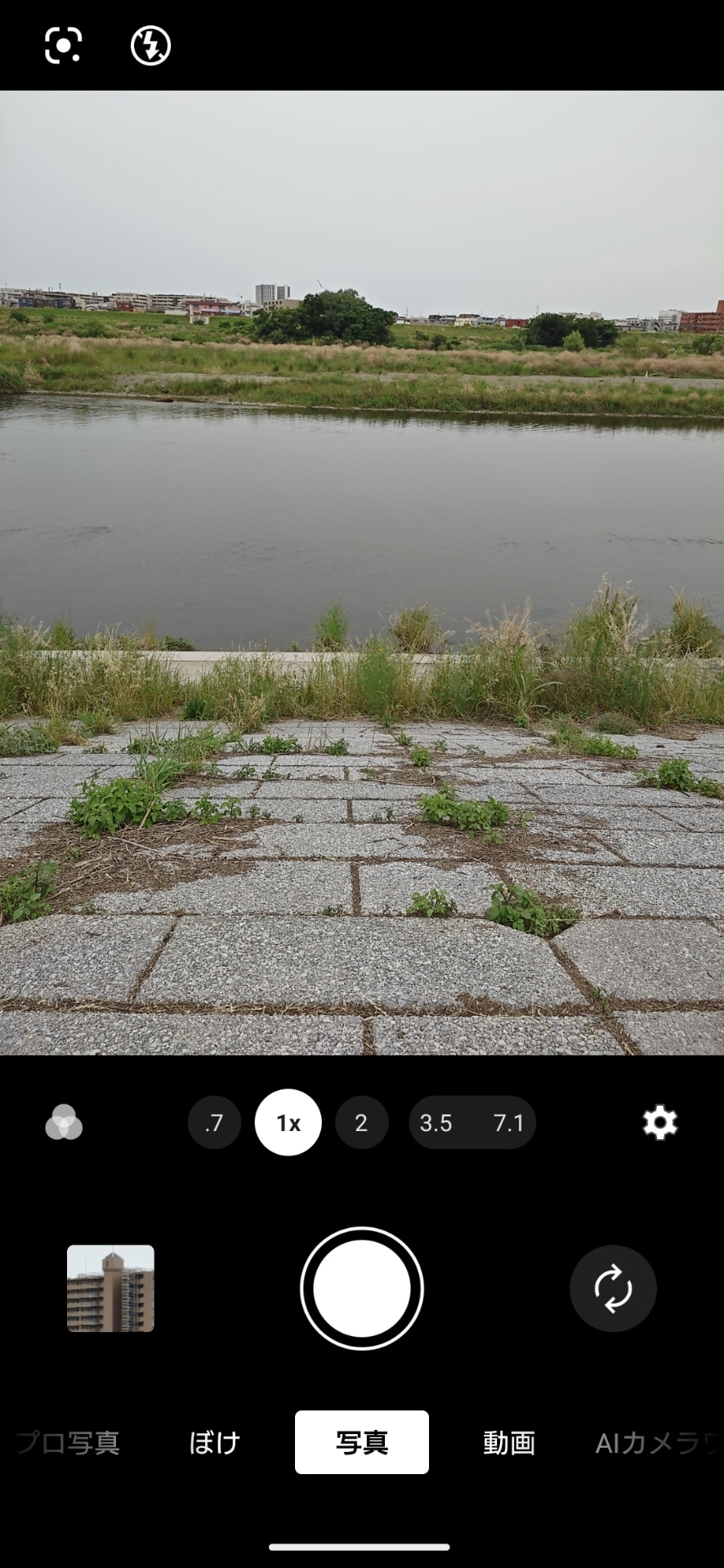Open Google Lens from the camera

(64, 47)
